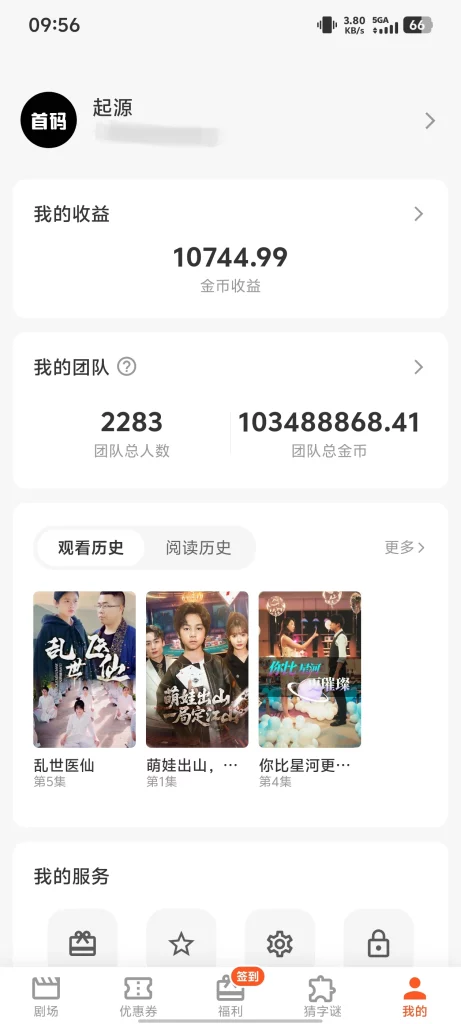This screenshot has height=1024, width=461.
Task: Select the 我的 tab
Action: 415,997
